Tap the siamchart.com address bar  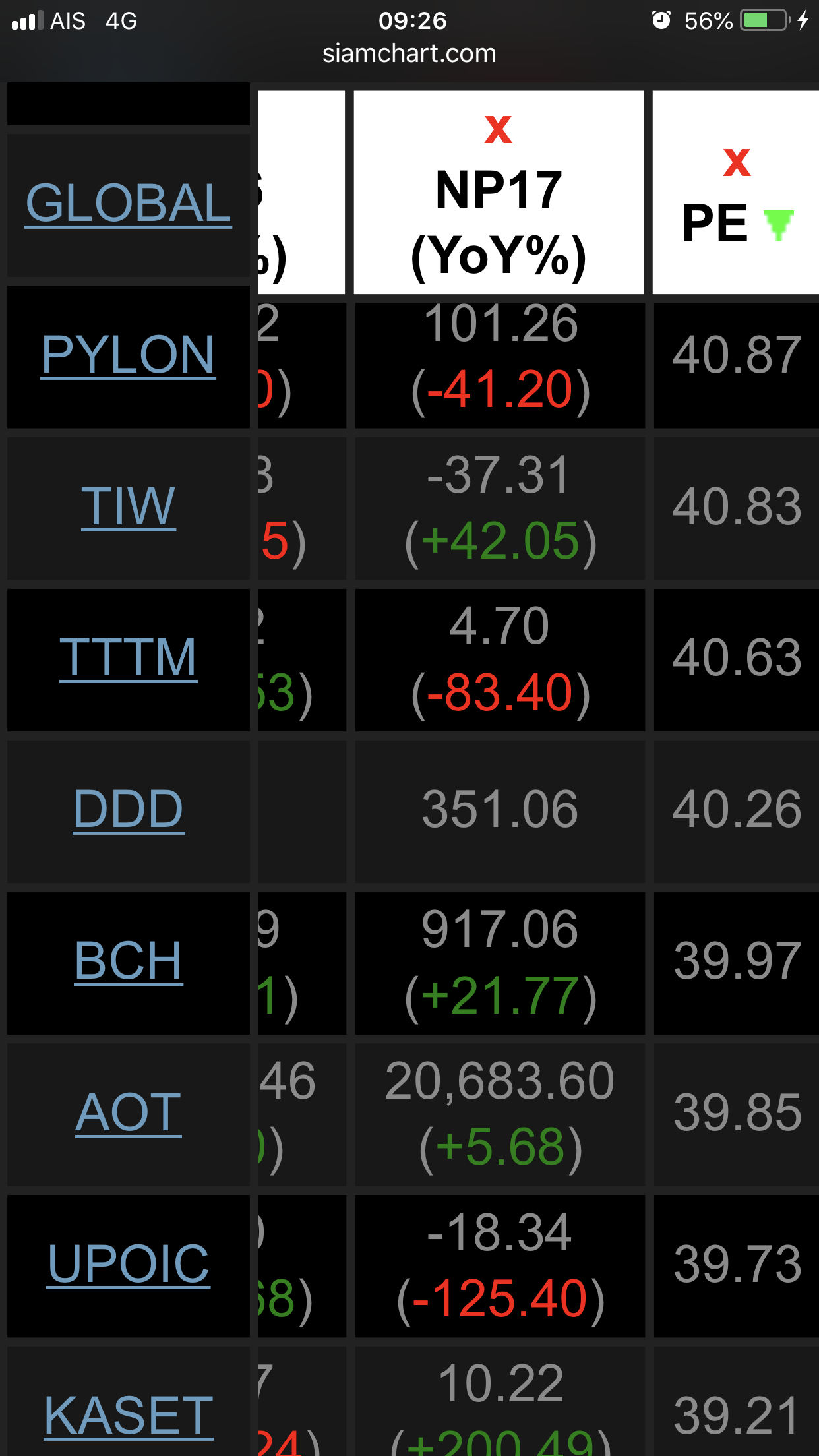coord(409,53)
